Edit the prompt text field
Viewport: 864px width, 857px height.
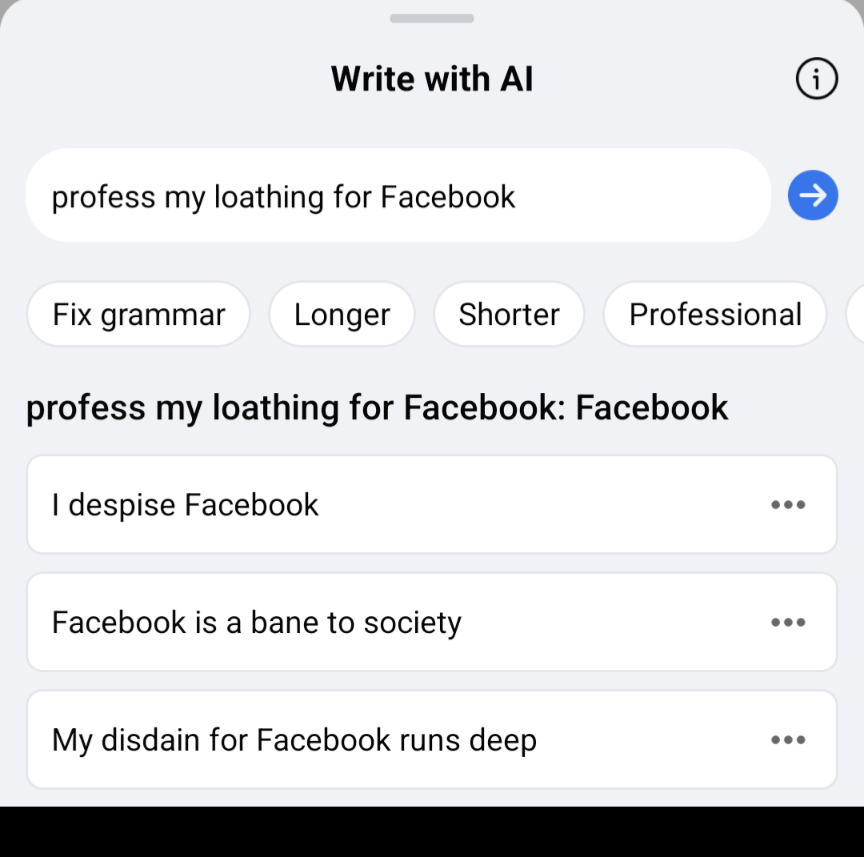coord(398,196)
